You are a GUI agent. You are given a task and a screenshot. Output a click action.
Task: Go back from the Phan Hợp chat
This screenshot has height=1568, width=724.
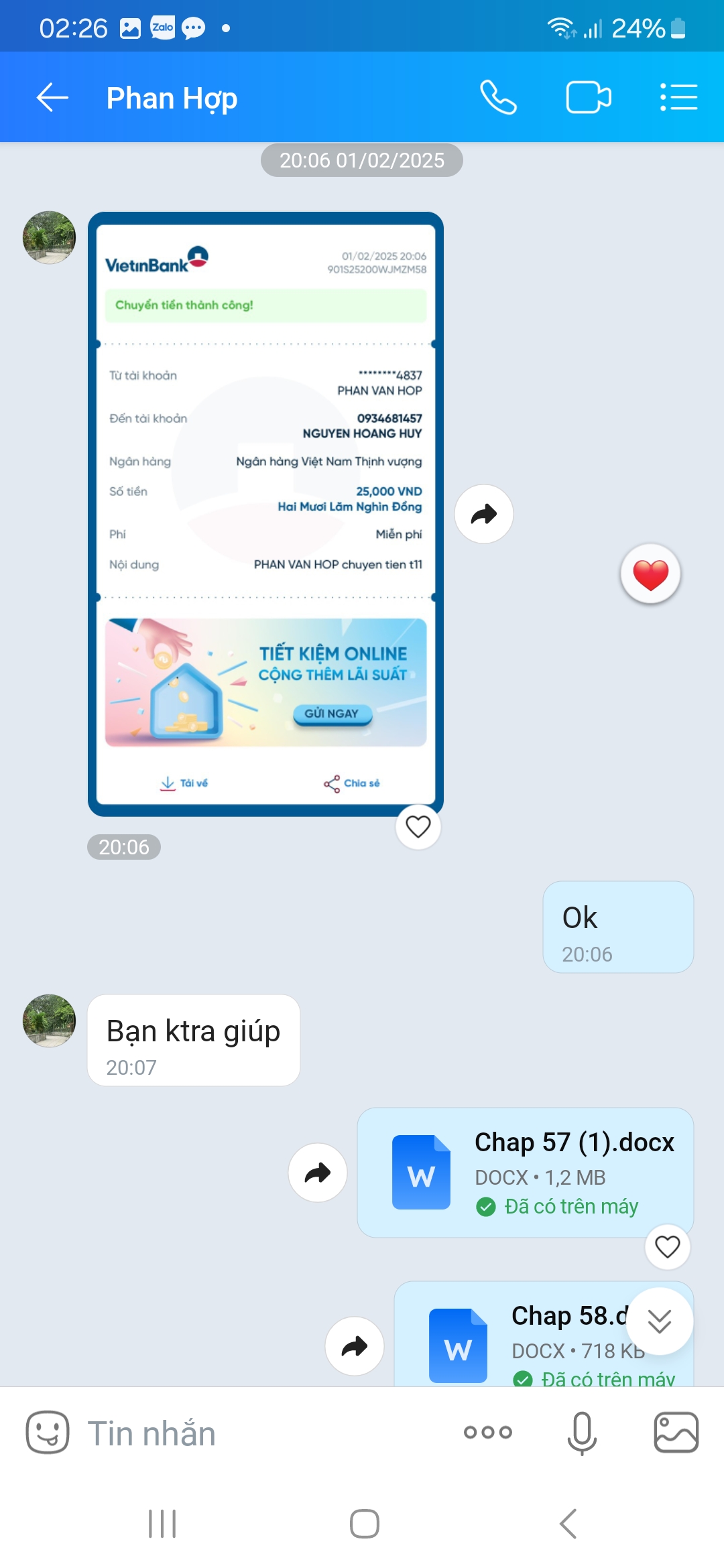click(52, 98)
